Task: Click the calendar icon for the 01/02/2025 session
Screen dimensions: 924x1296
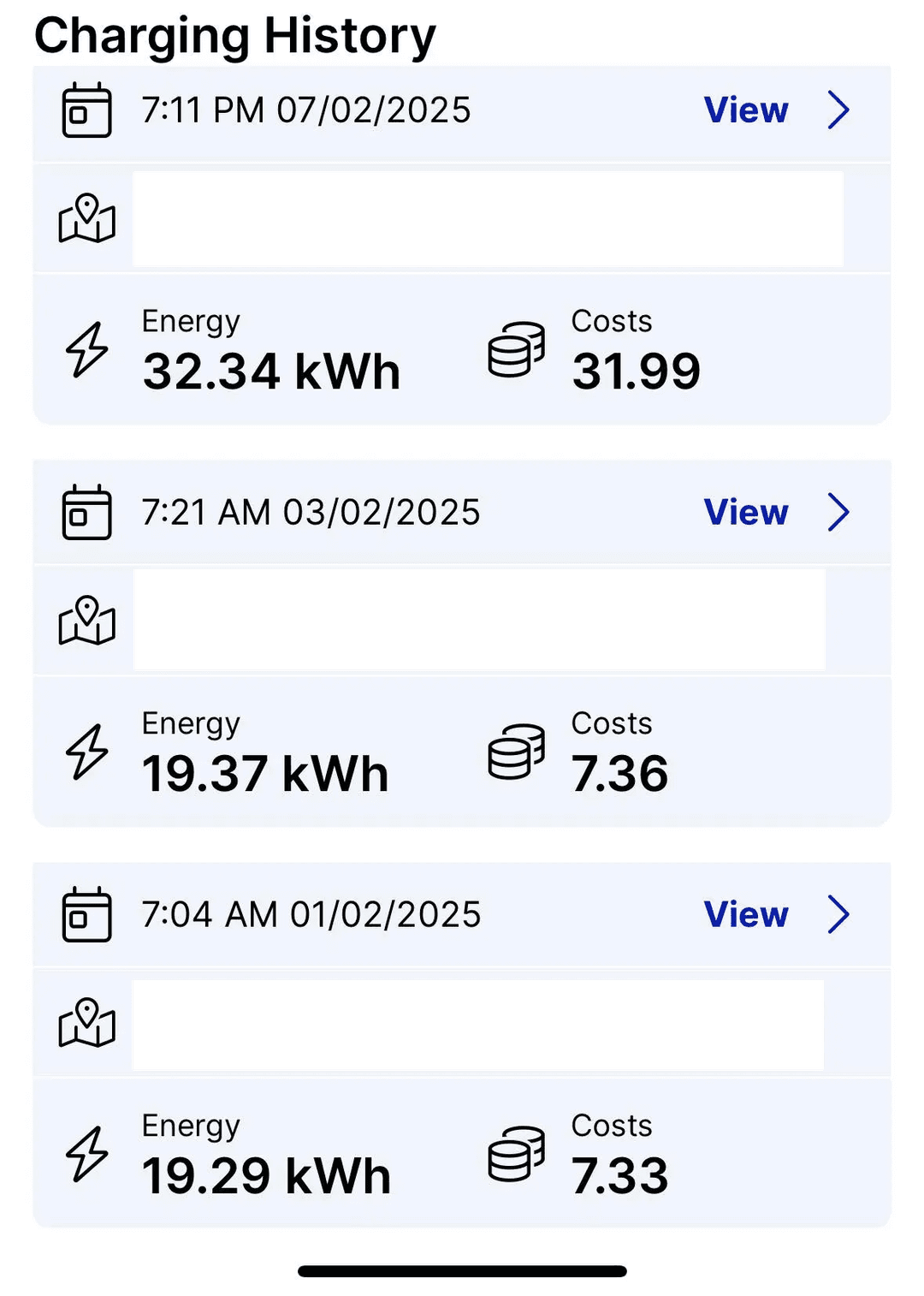Action: 86,914
